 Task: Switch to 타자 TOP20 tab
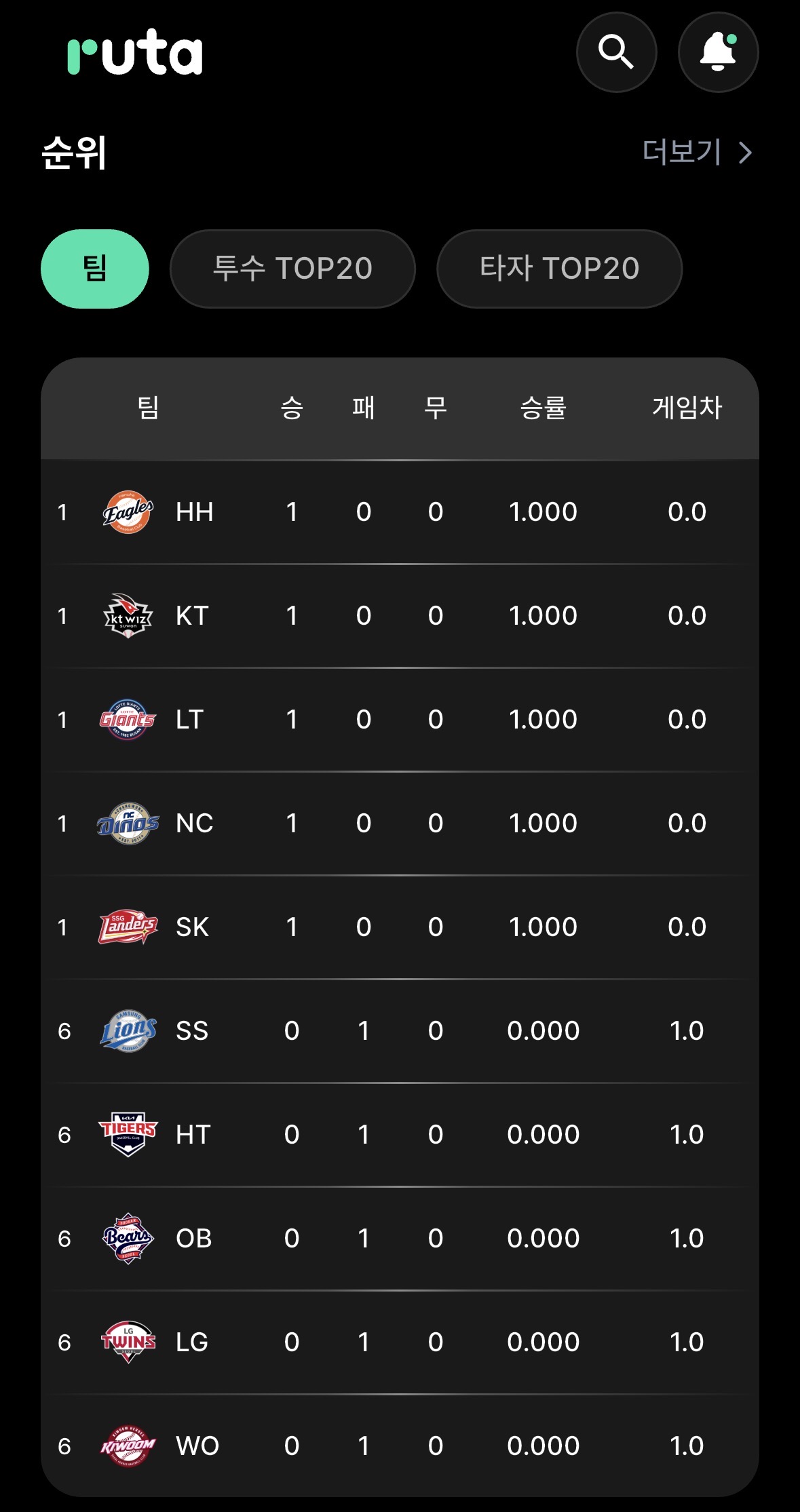pos(559,269)
